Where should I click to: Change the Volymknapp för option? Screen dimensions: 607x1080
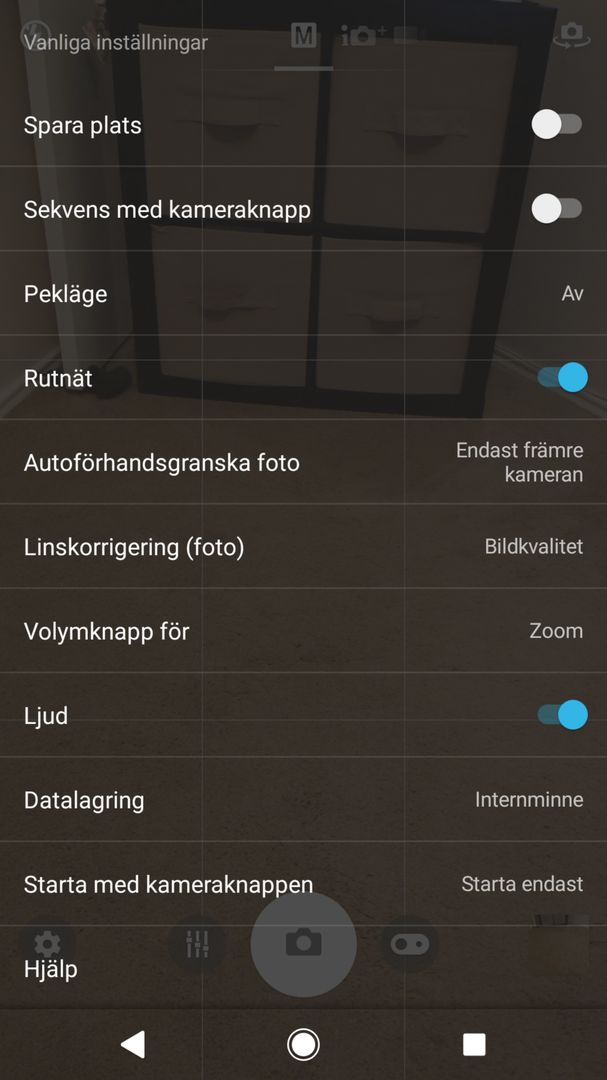click(303, 631)
